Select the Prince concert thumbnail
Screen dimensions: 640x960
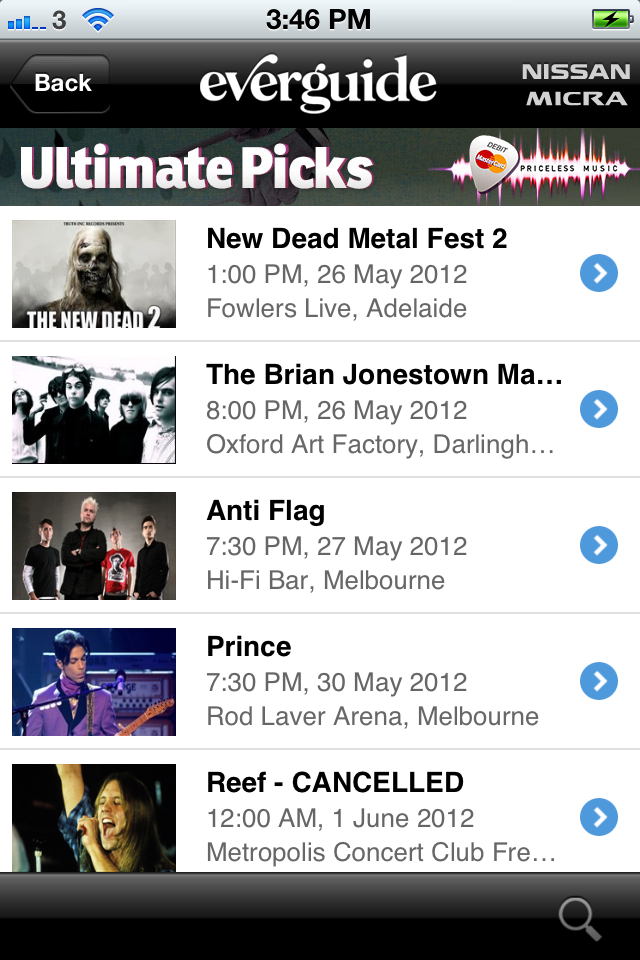94,682
